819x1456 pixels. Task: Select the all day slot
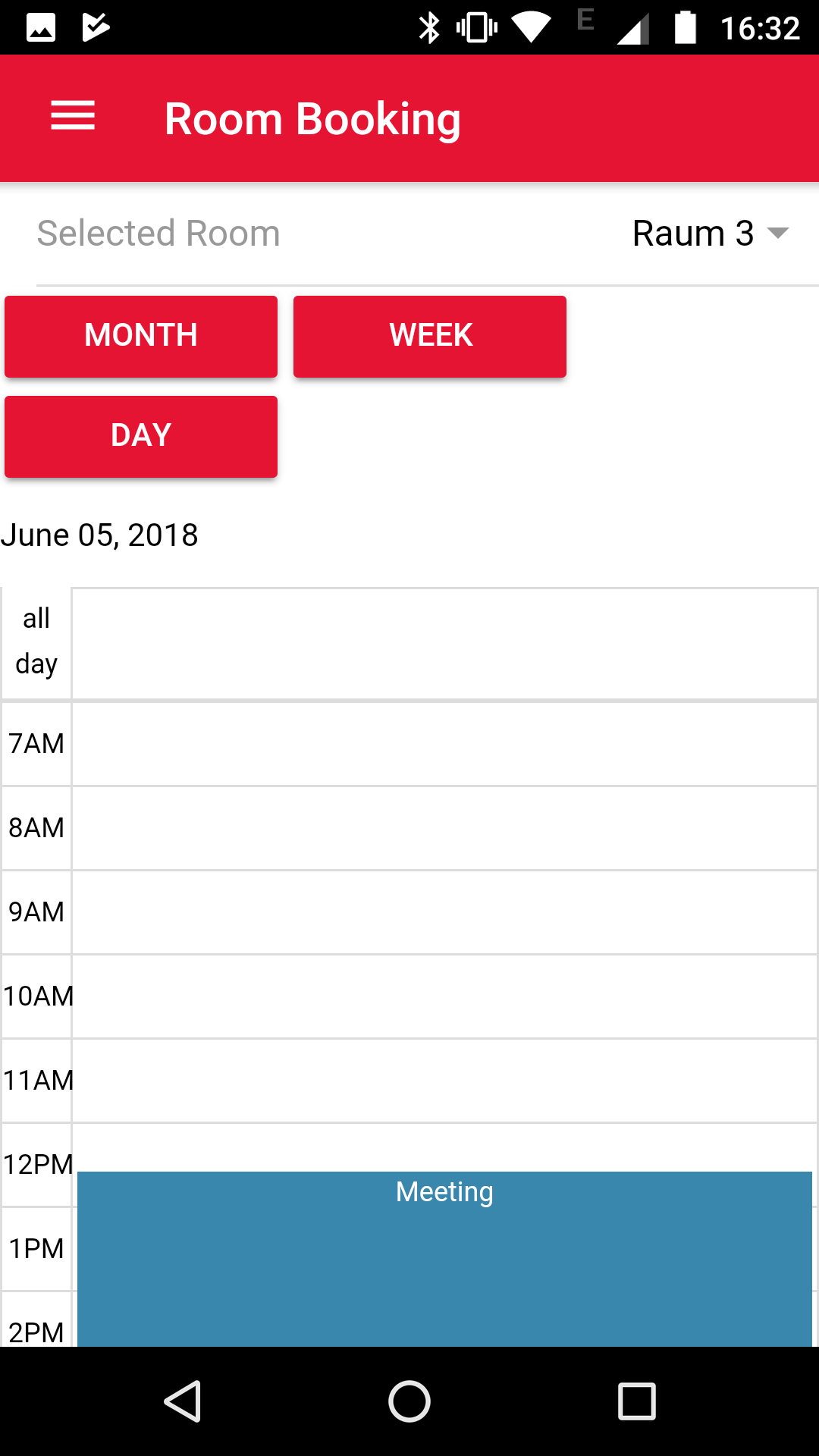(x=444, y=644)
